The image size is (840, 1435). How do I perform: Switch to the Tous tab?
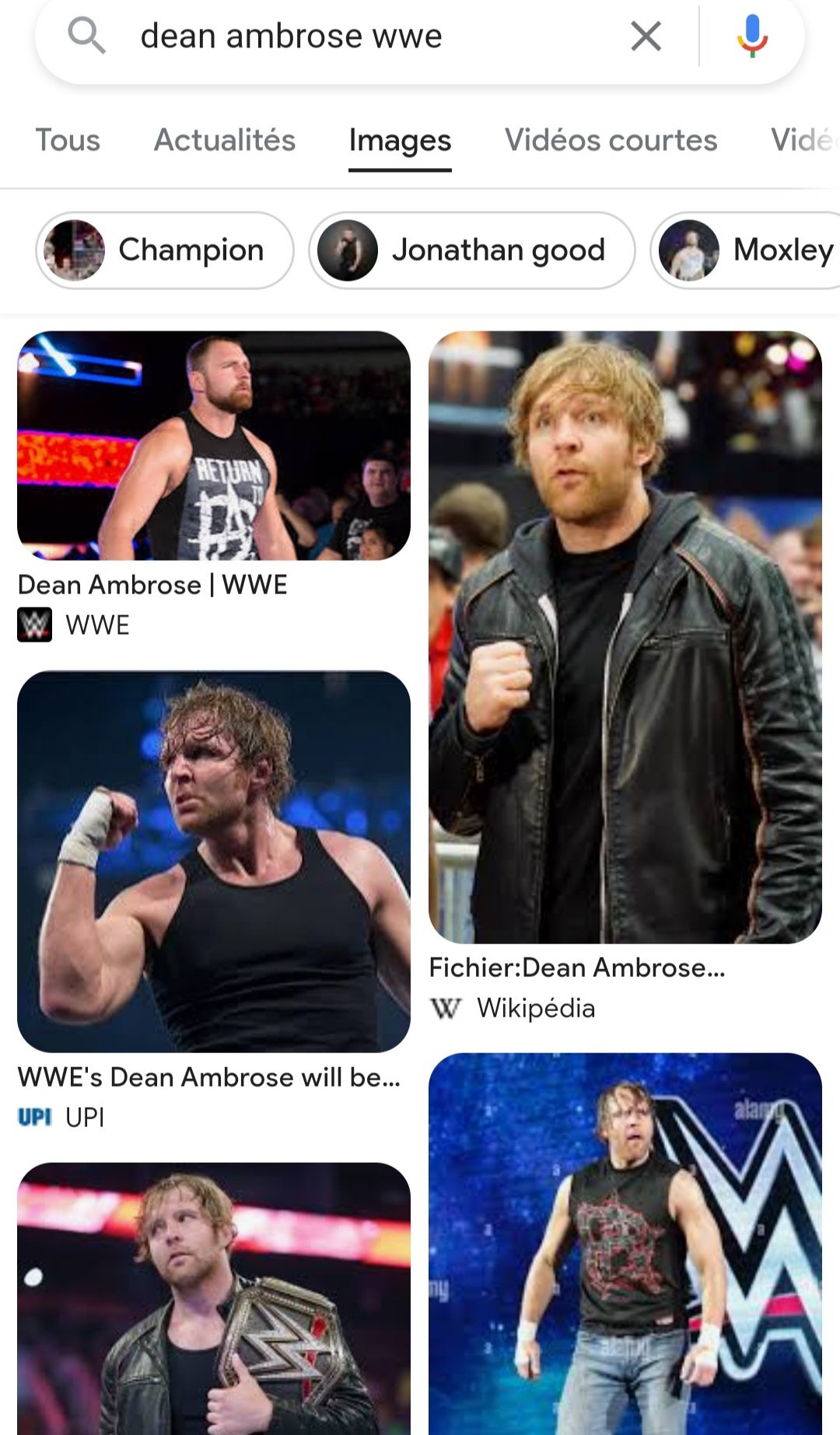coord(68,140)
